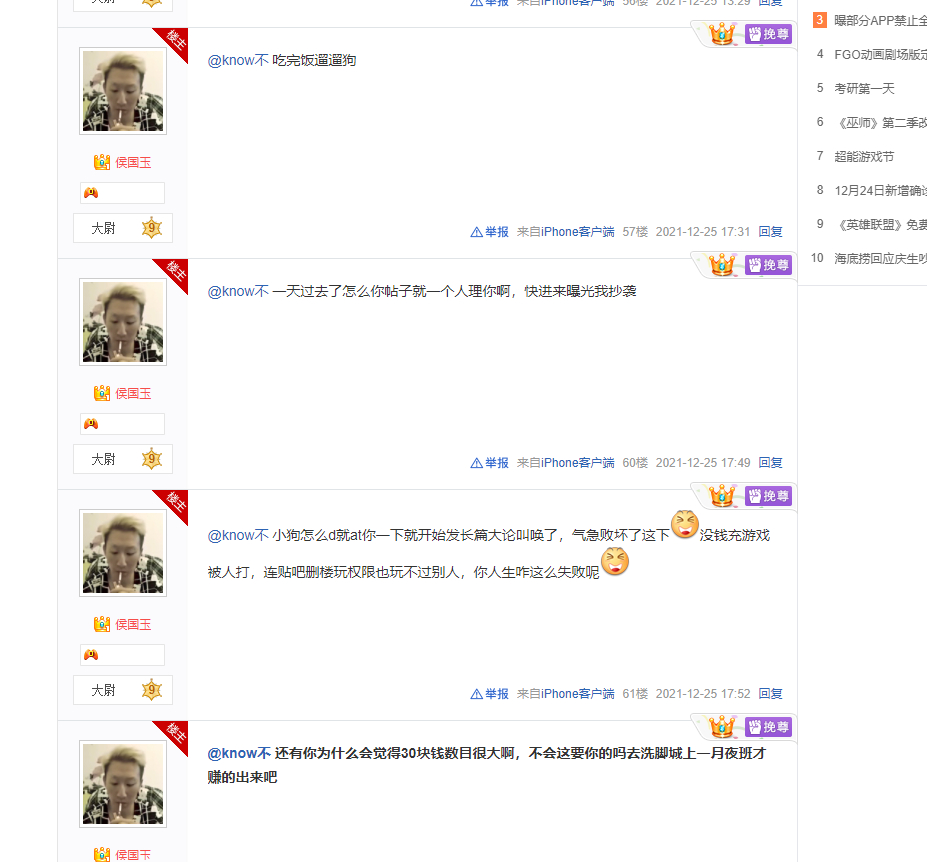Tap 挽尊 button on the 61楼 post
The image size is (927, 862).
(768, 496)
